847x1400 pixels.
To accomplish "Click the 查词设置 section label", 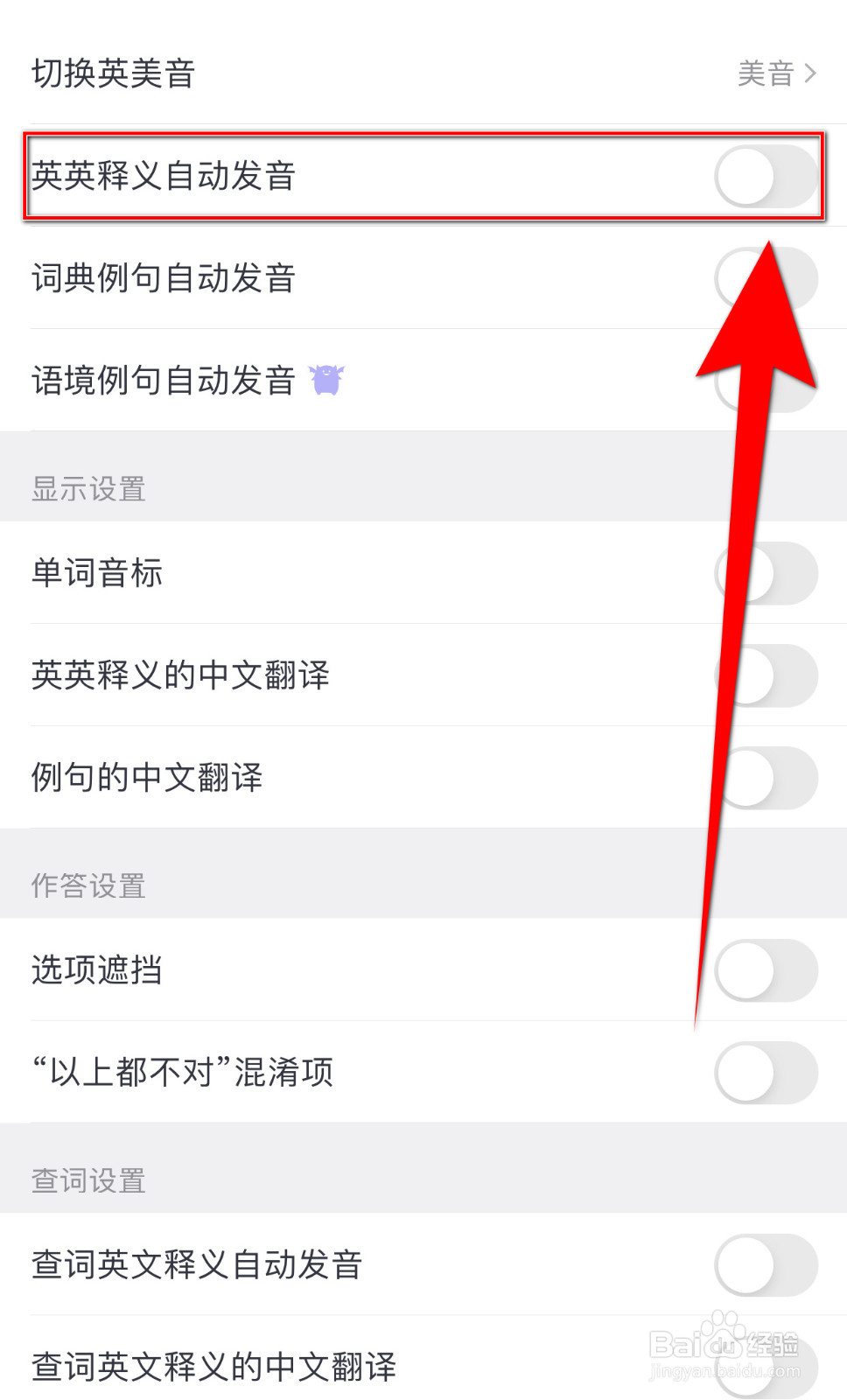I will [87, 1179].
